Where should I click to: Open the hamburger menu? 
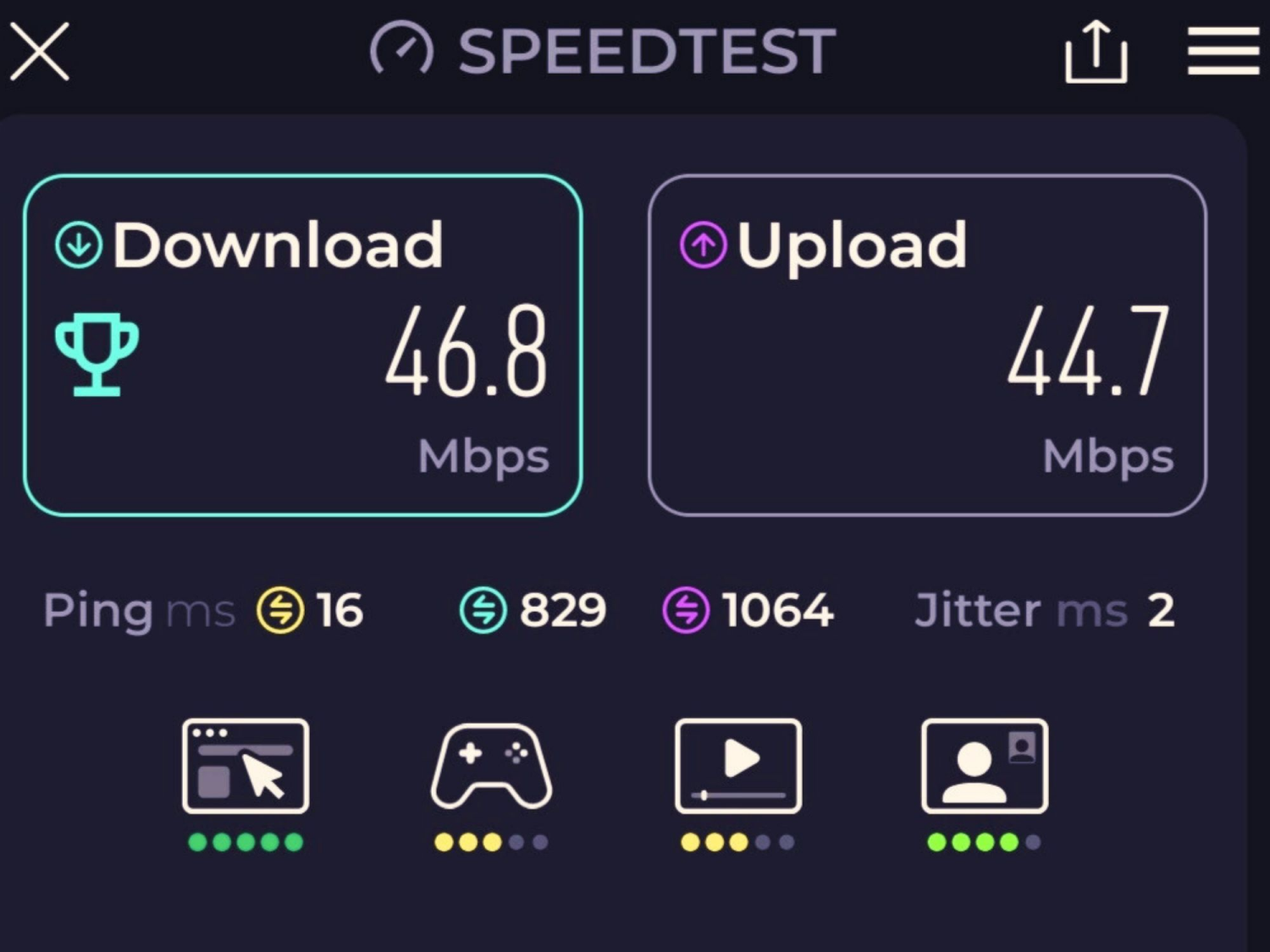[1223, 52]
